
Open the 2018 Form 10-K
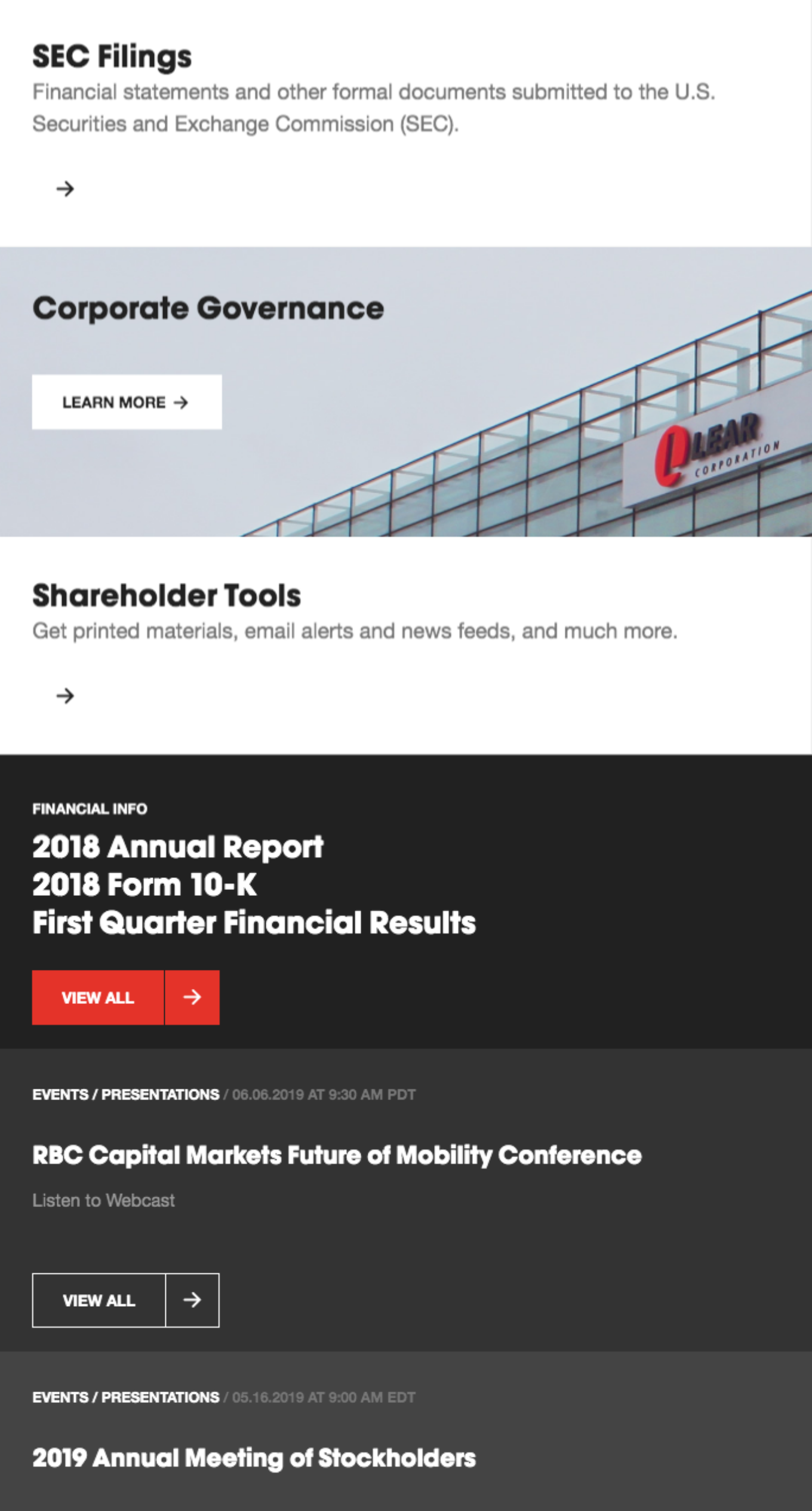pos(144,885)
